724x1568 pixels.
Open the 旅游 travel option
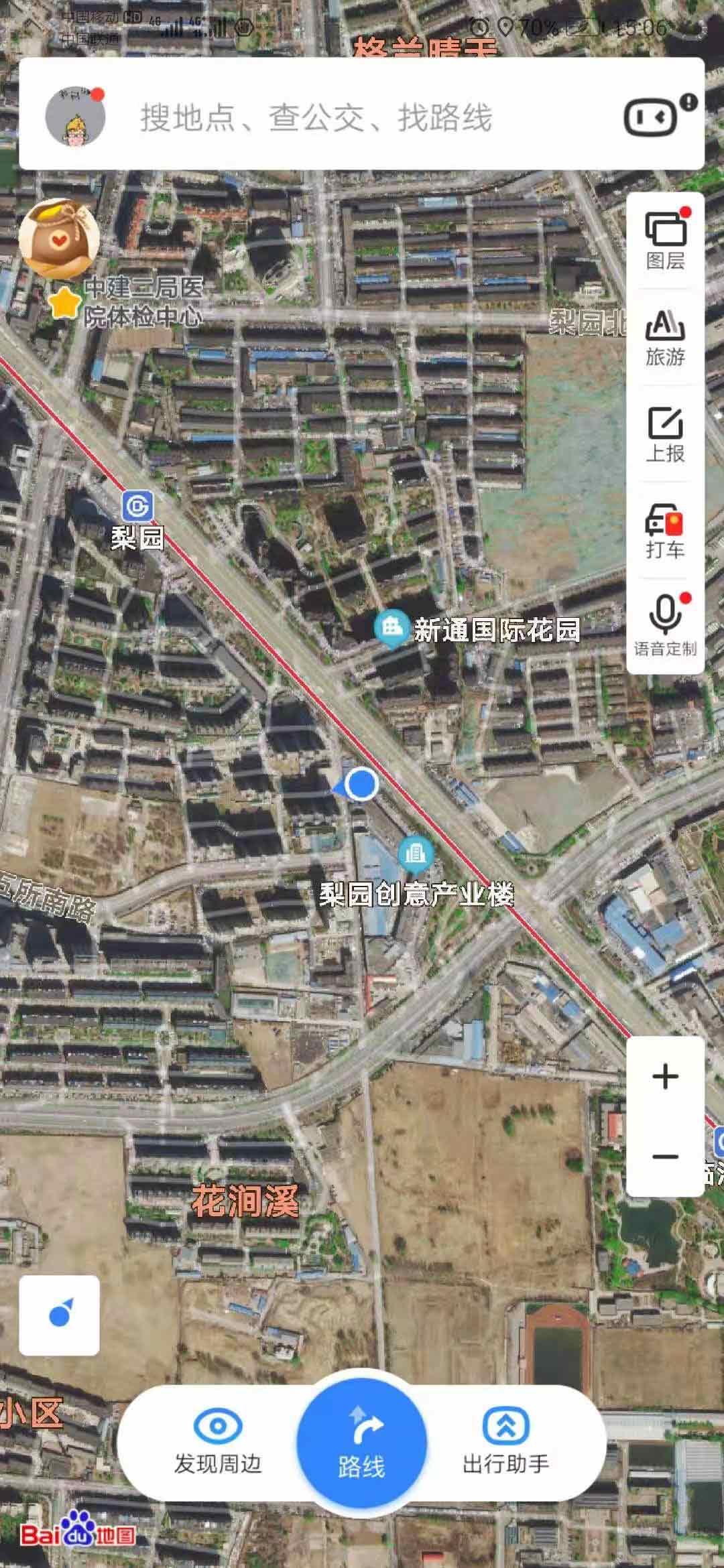(x=665, y=338)
